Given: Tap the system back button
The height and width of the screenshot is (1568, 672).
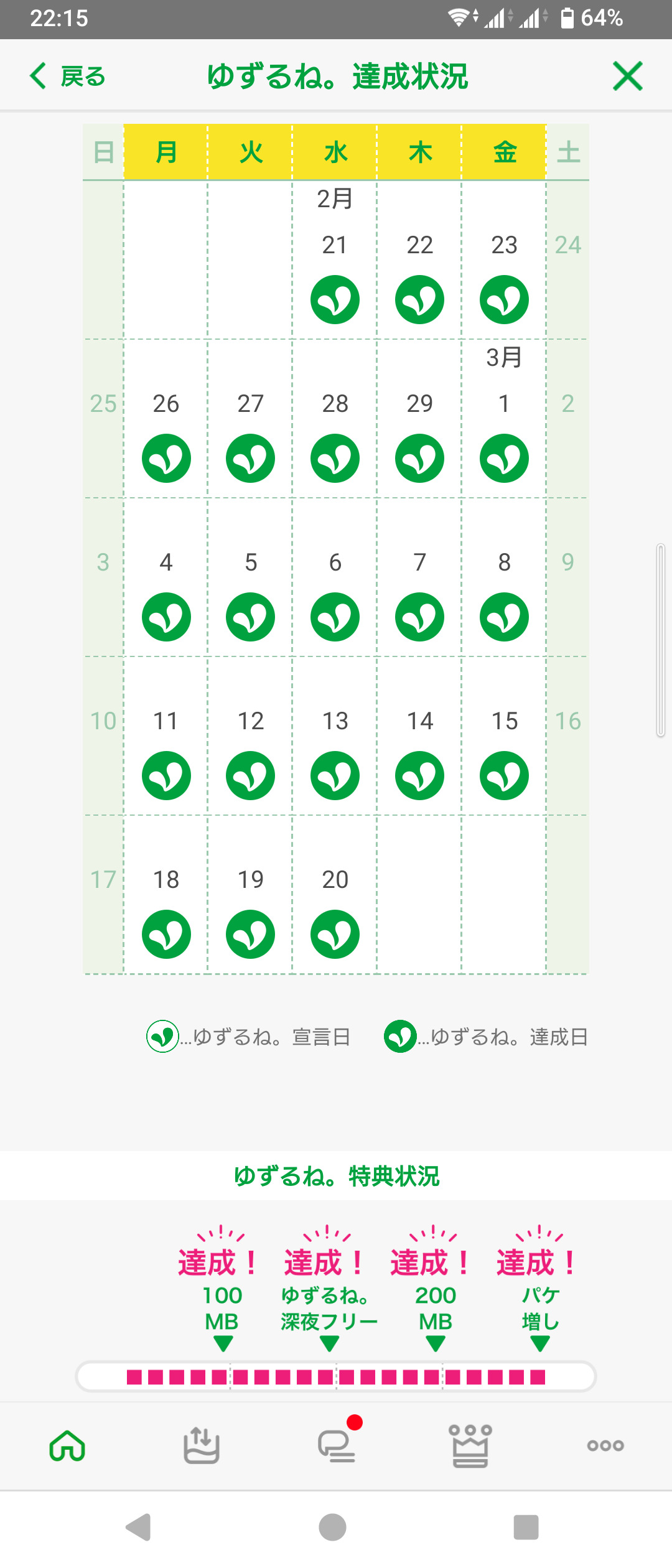Looking at the screenshot, I should [x=139, y=1527].
